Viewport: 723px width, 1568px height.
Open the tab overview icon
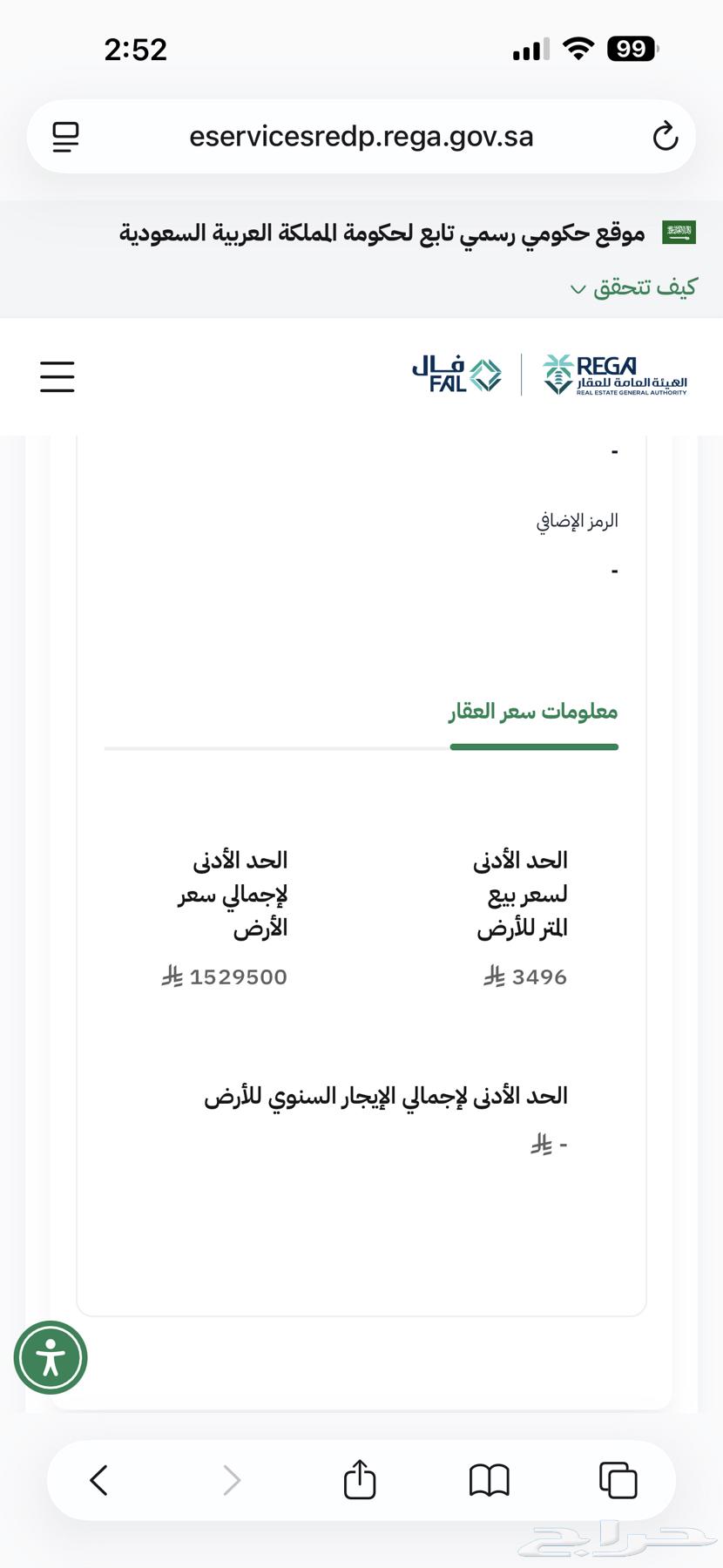pyautogui.click(x=618, y=1478)
